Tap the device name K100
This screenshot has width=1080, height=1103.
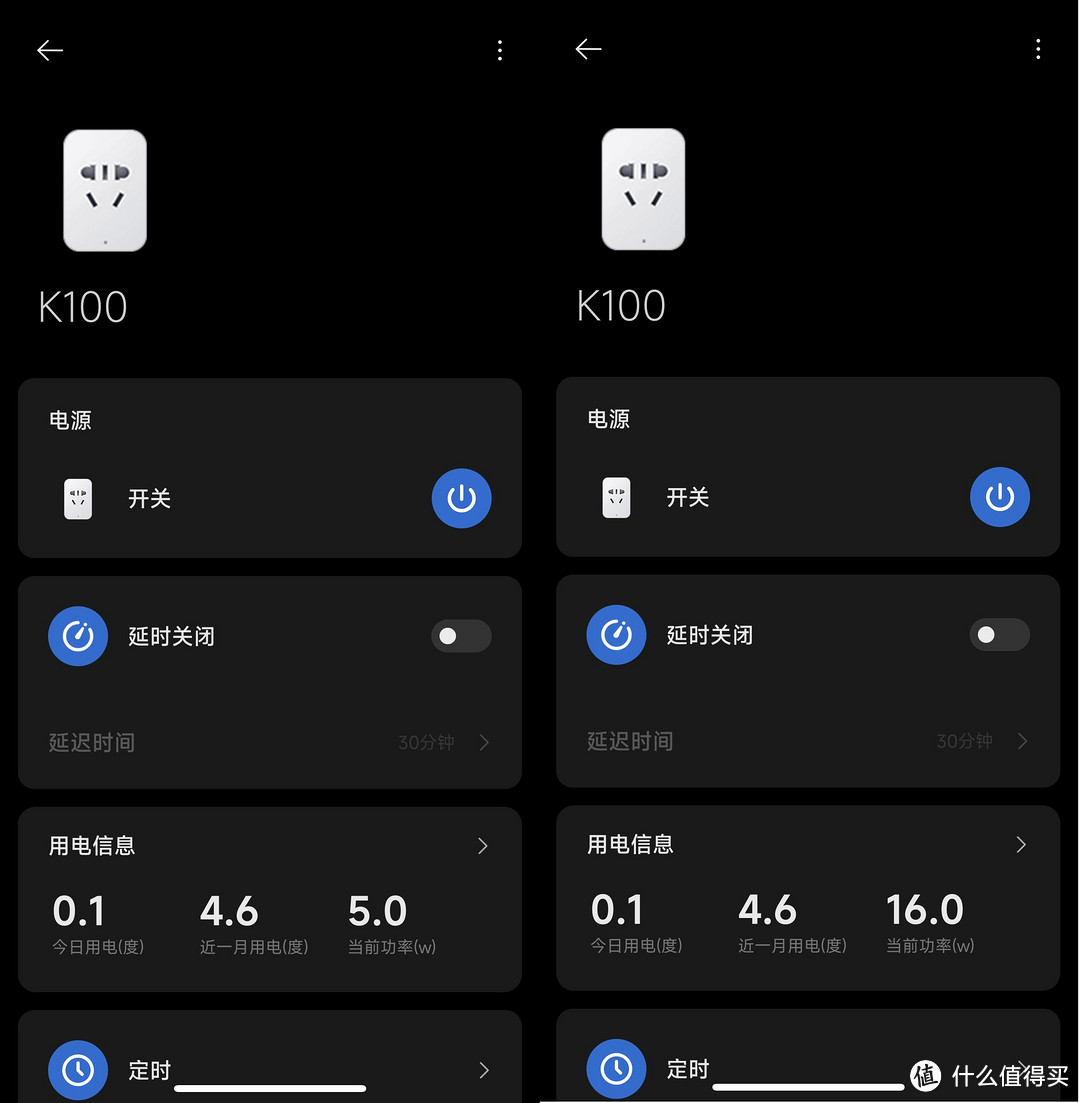(x=83, y=307)
